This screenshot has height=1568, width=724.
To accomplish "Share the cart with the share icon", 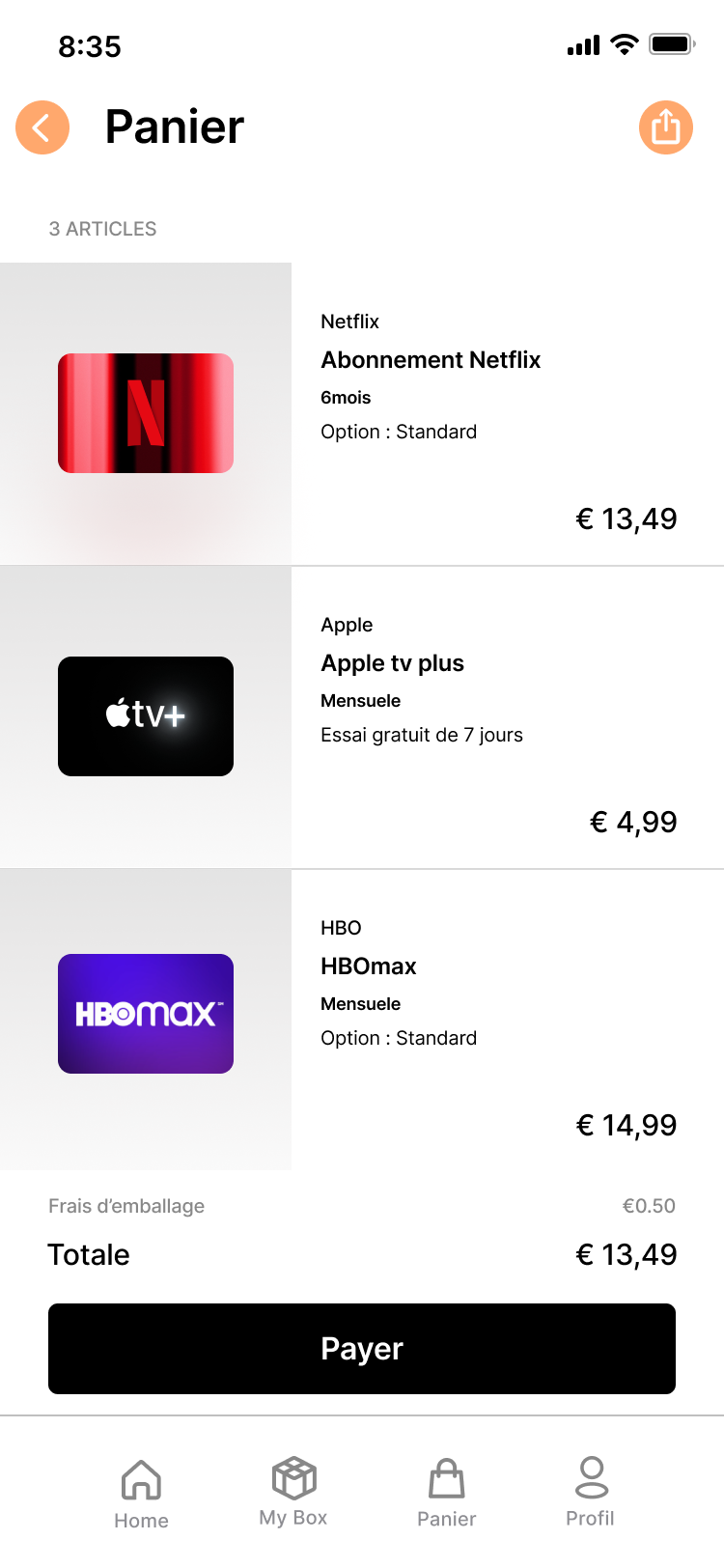I will (x=666, y=127).
